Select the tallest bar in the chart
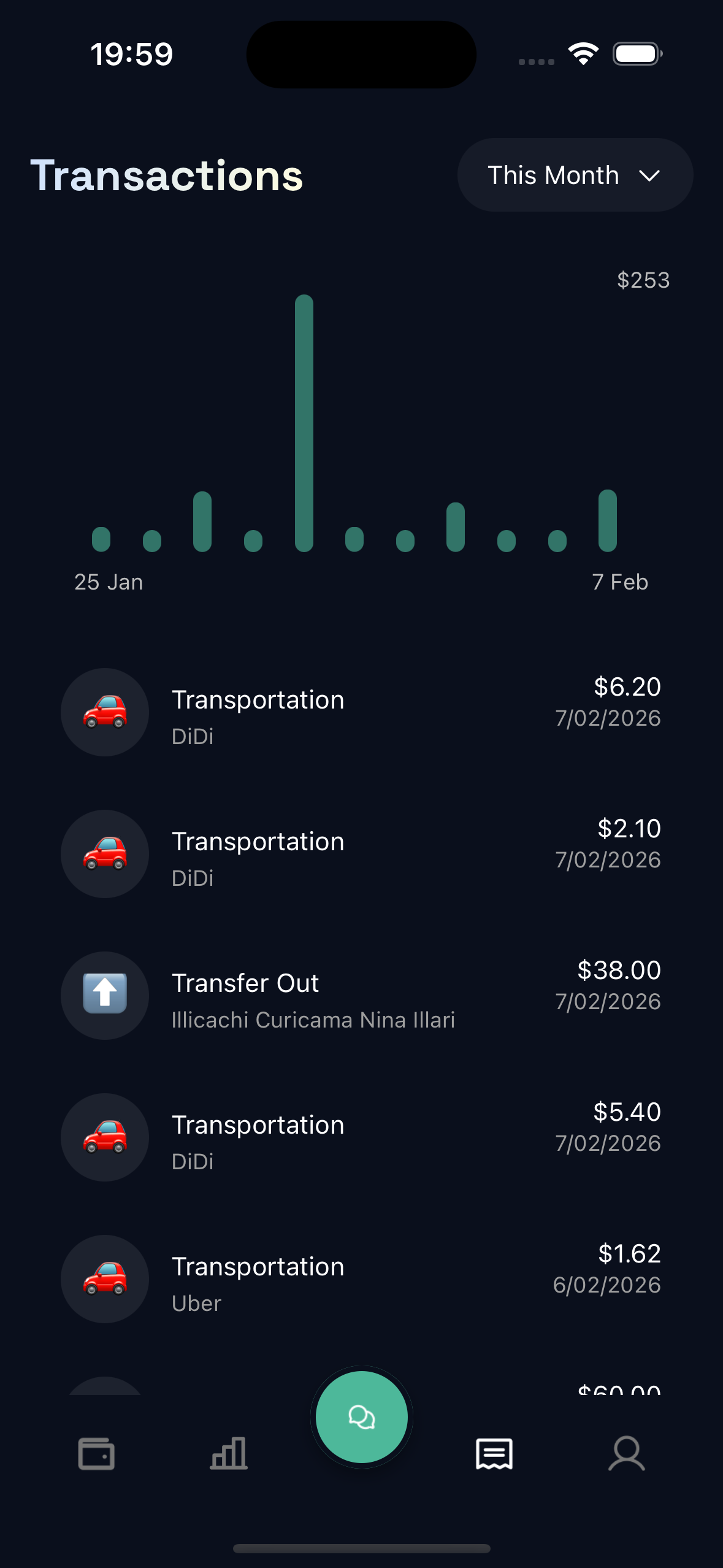 (304, 423)
